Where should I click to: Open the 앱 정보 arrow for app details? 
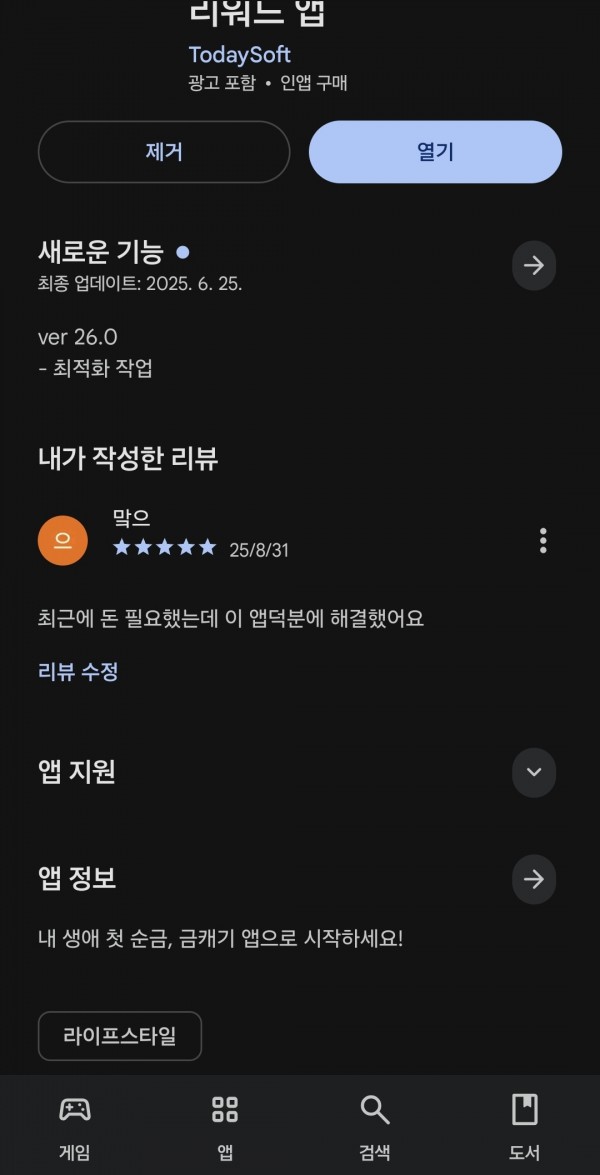tap(533, 879)
